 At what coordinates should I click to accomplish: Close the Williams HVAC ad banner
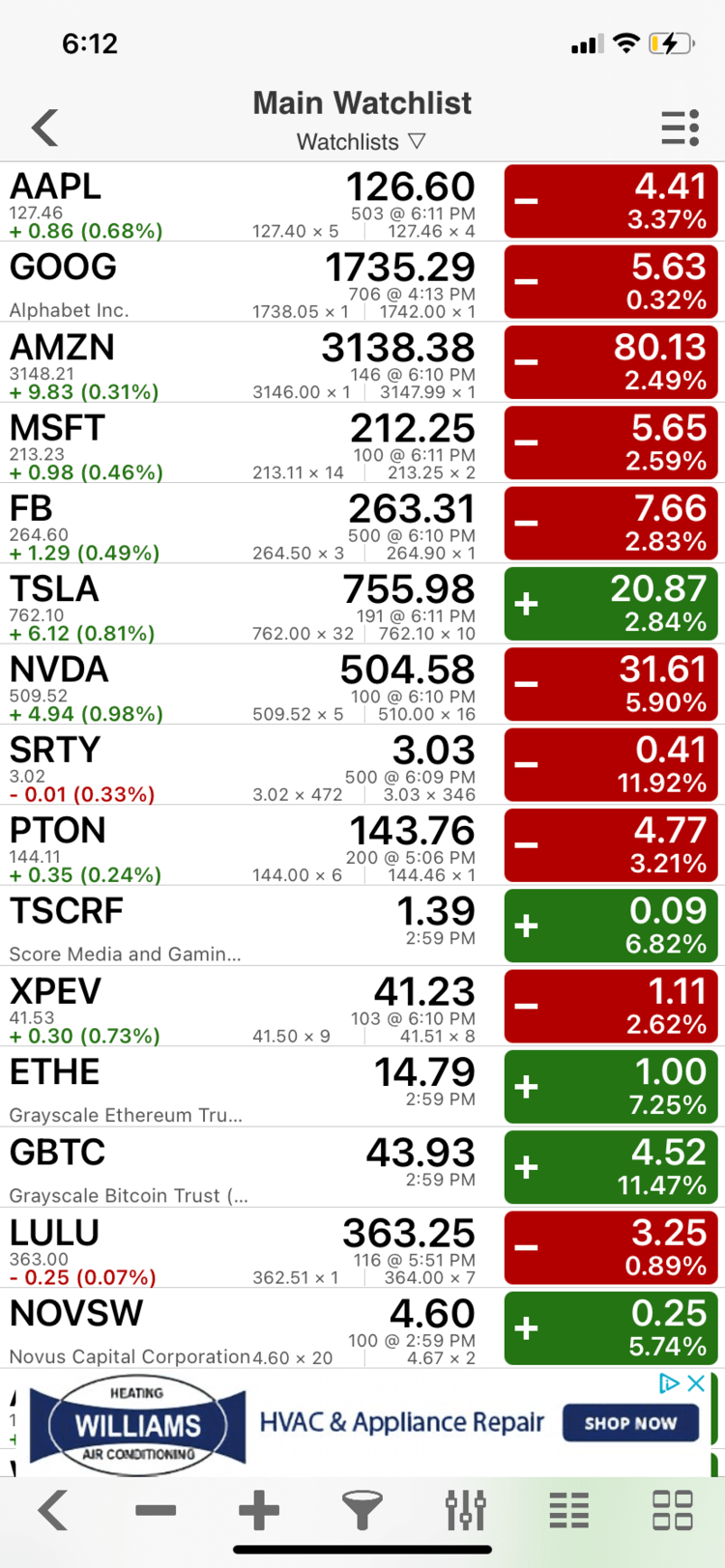[x=695, y=1383]
